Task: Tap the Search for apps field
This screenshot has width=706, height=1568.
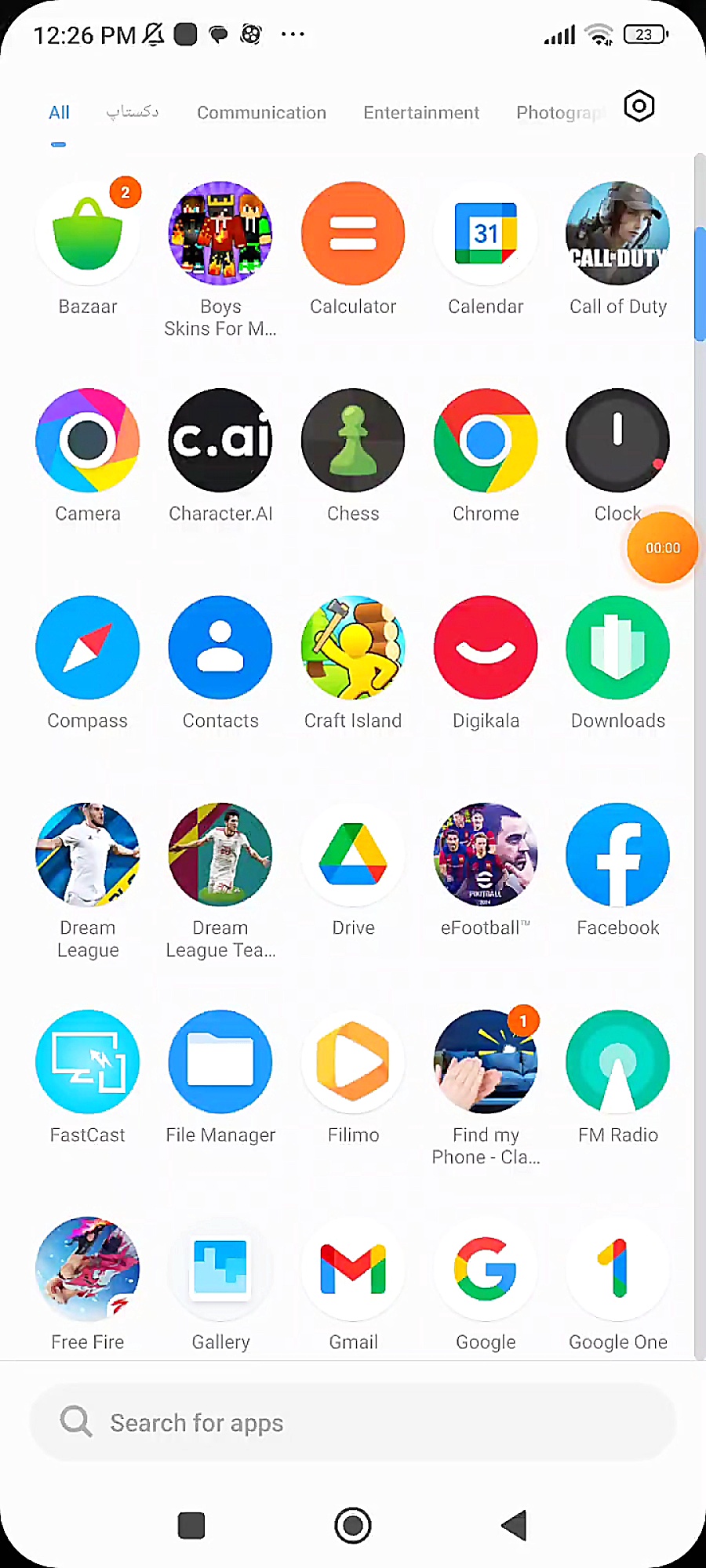Action: pyautogui.click(x=353, y=1422)
